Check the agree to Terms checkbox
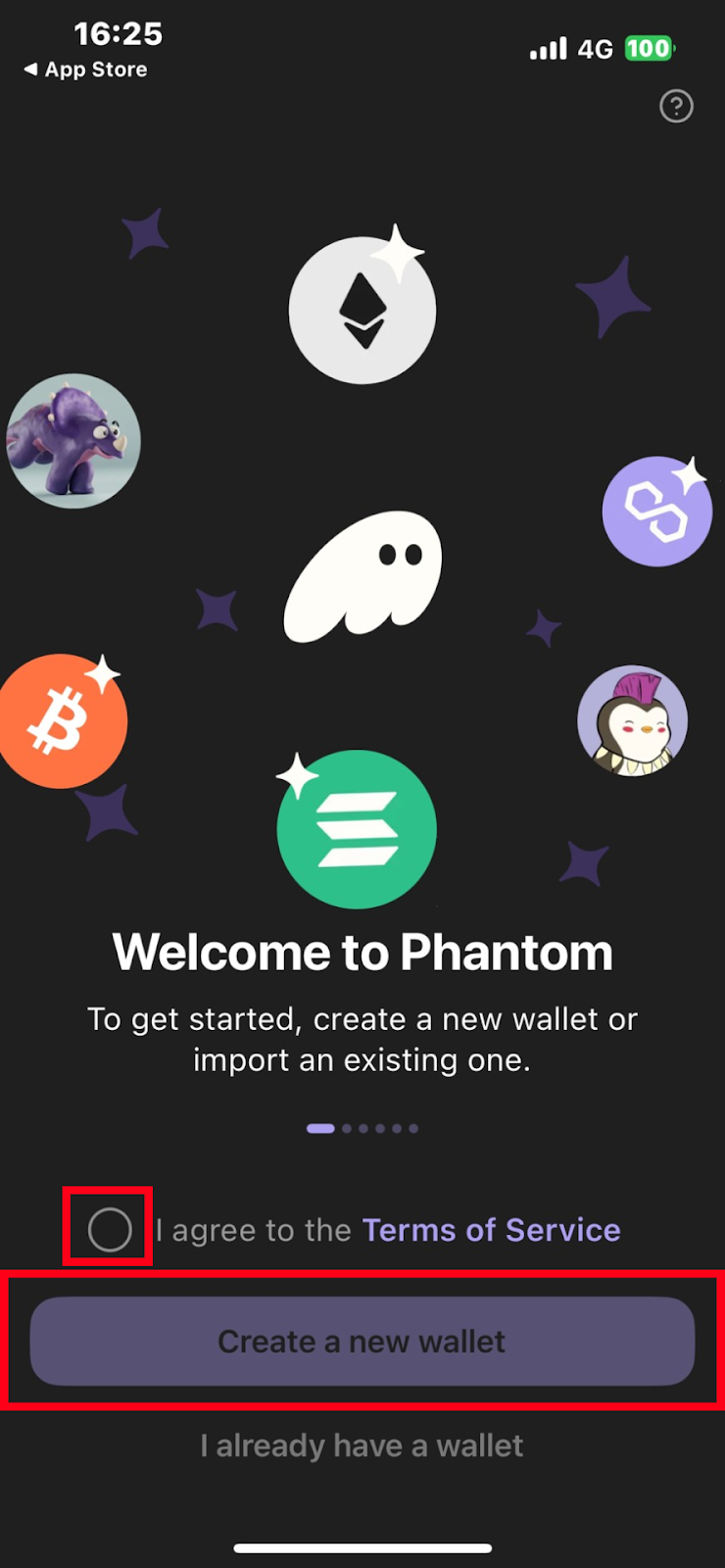The height and width of the screenshot is (1568, 725). 110,1229
